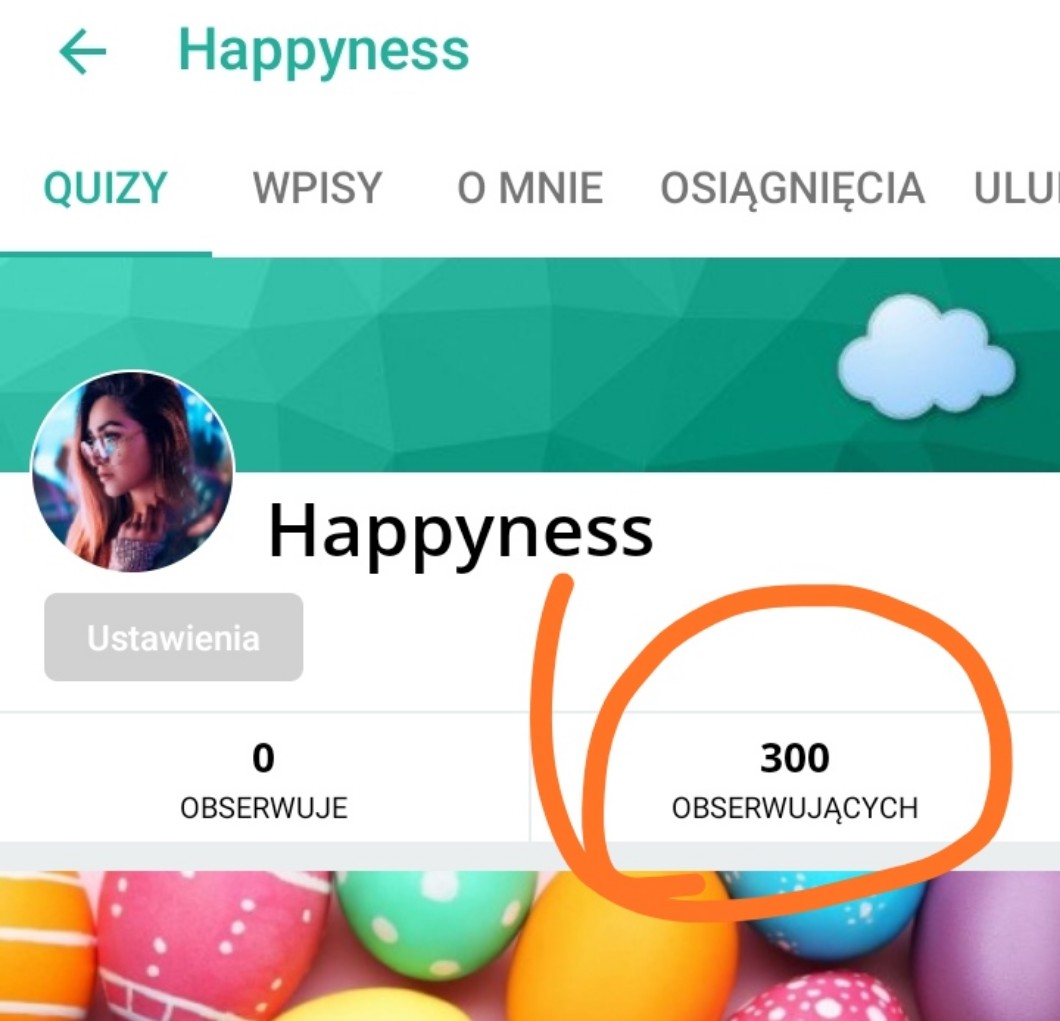Open the O MNIE tab
Screen dimensions: 1060x1021
(530, 188)
